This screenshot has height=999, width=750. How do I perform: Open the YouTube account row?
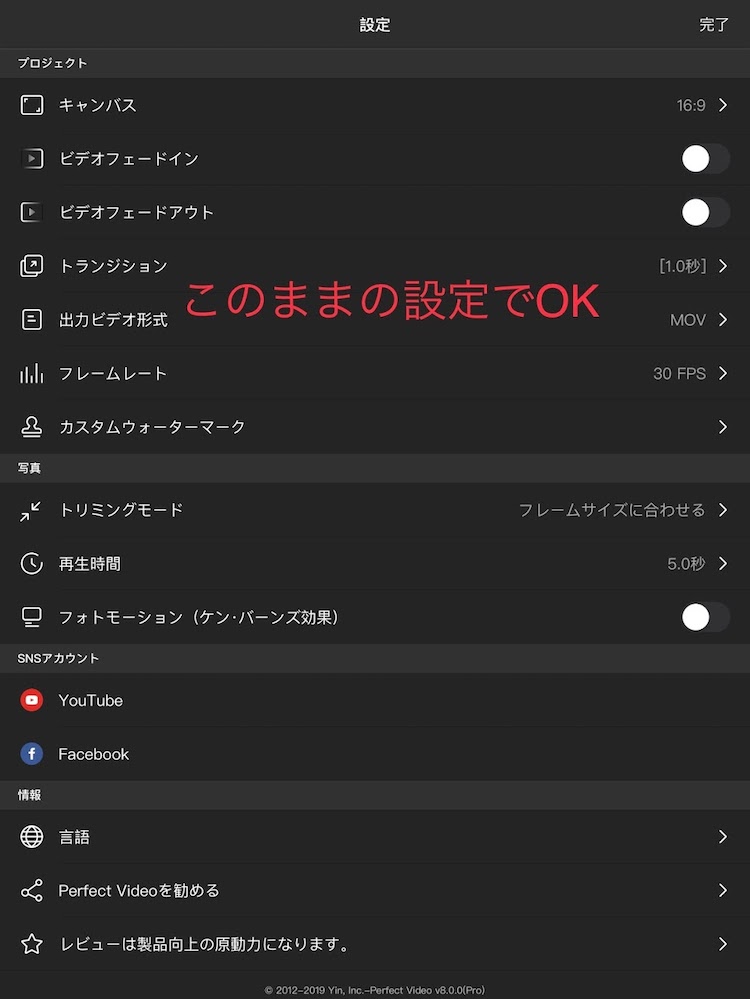(375, 700)
